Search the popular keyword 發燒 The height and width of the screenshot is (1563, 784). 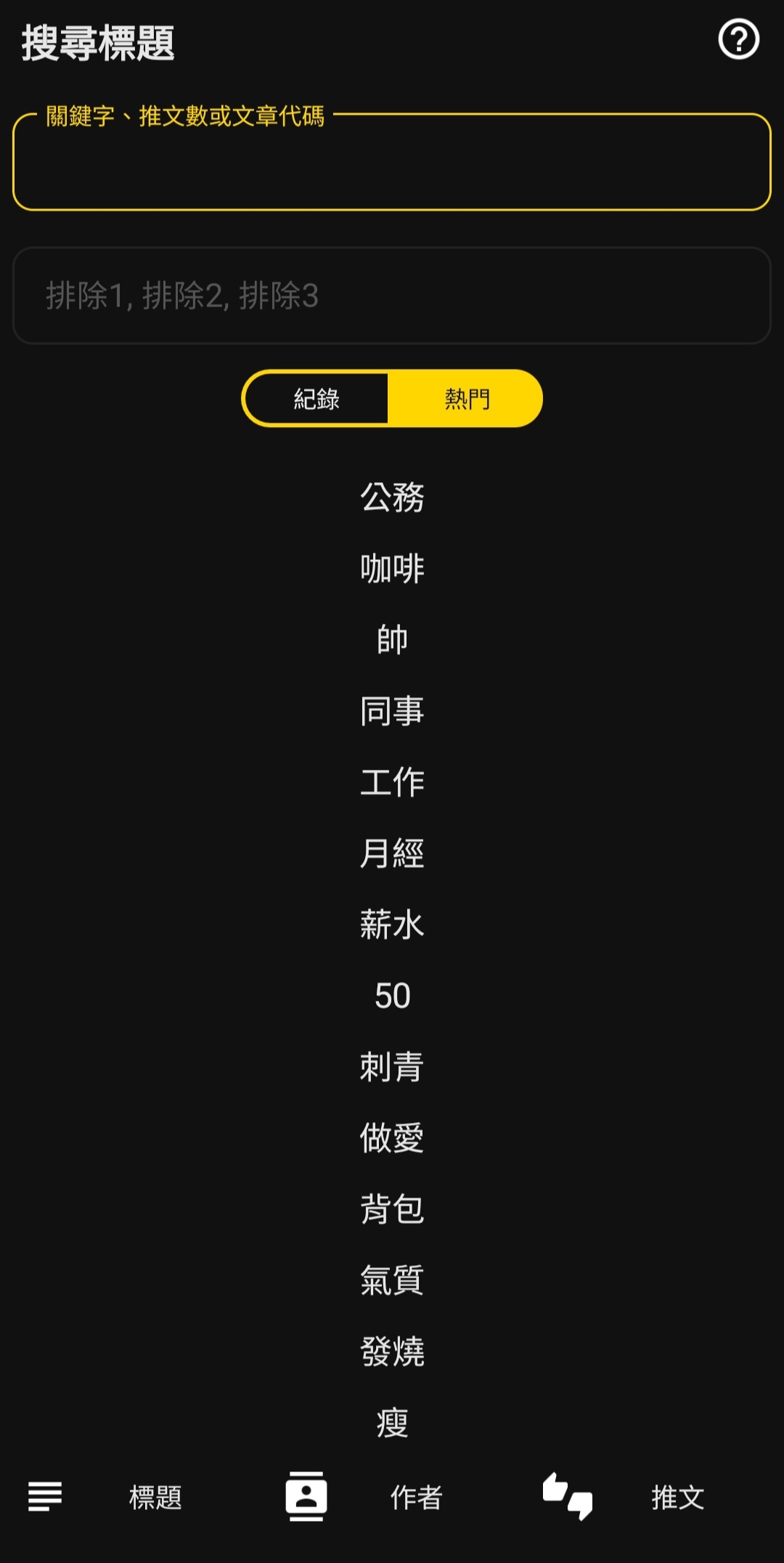[392, 1352]
